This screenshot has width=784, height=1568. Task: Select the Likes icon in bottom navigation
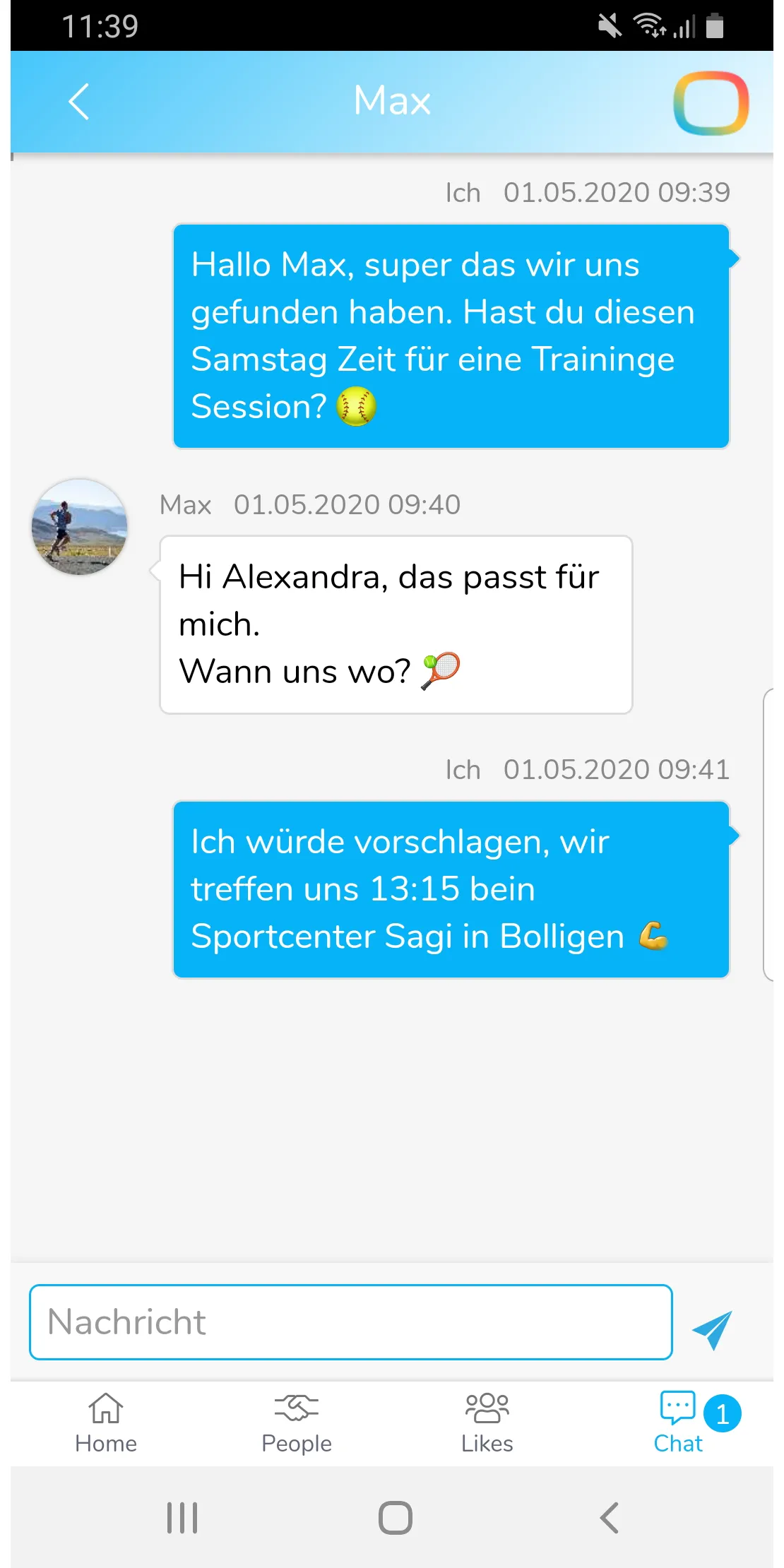click(487, 1409)
